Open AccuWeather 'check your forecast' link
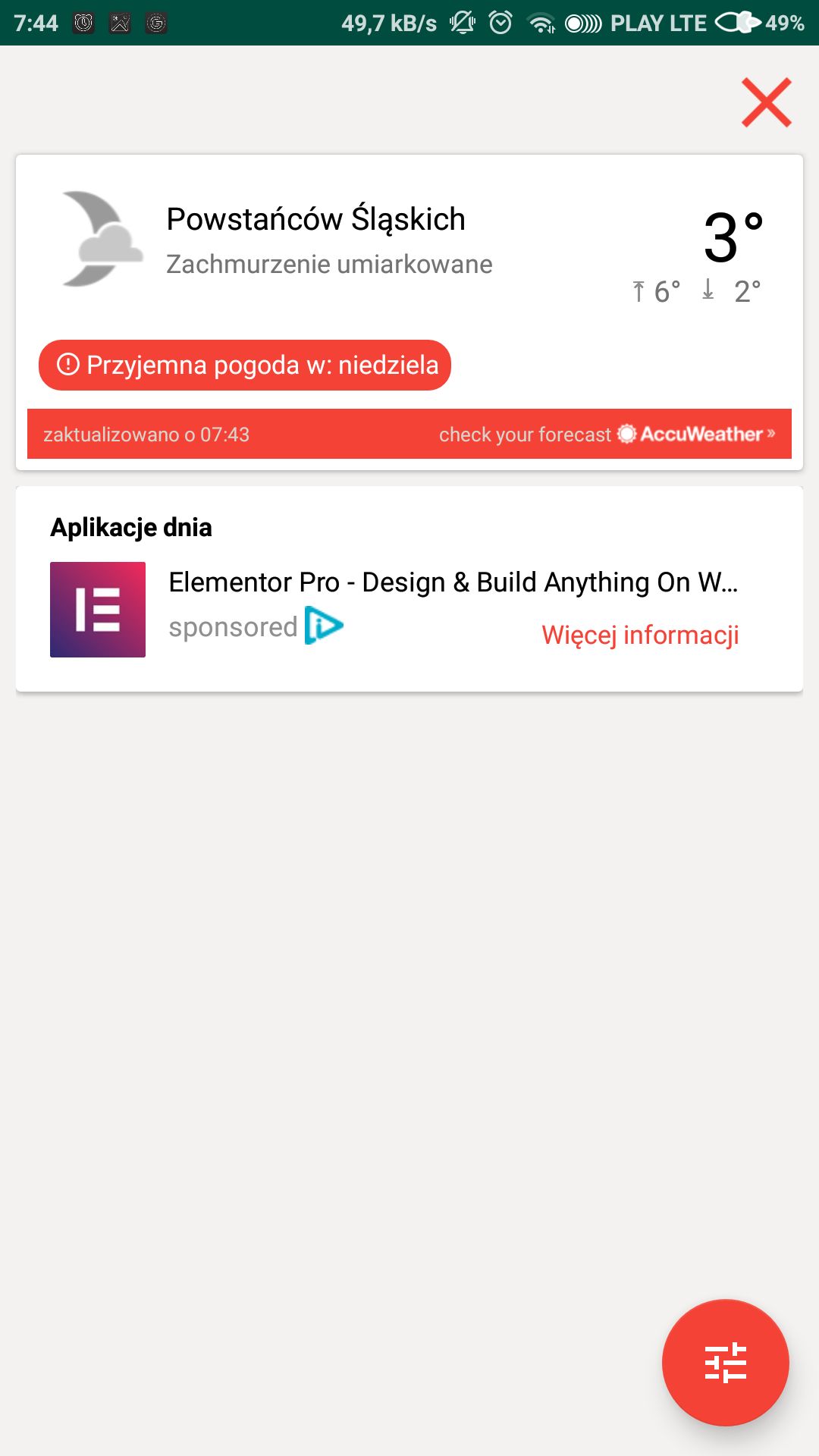 [x=607, y=435]
